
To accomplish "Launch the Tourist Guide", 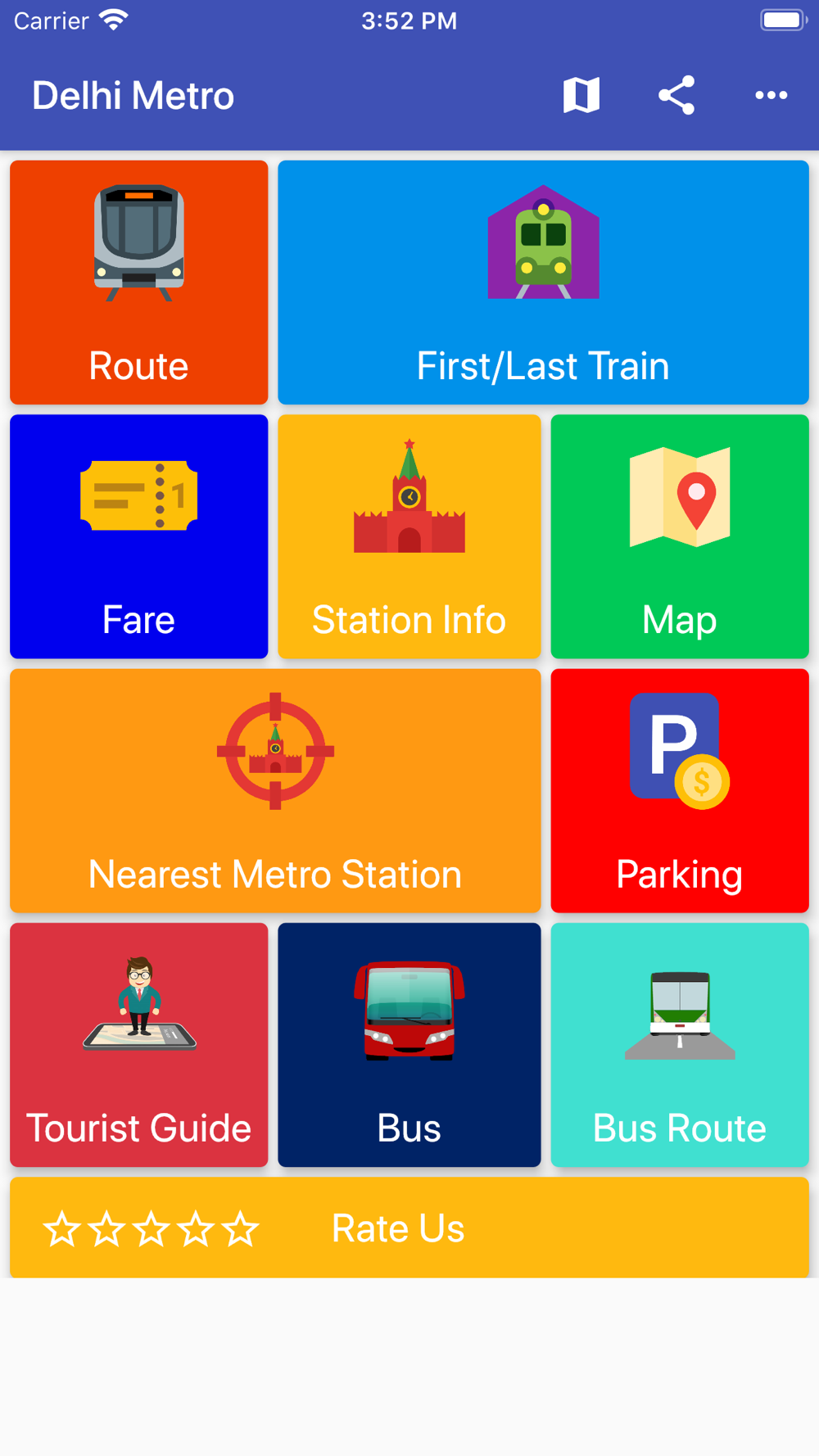I will click(139, 1045).
